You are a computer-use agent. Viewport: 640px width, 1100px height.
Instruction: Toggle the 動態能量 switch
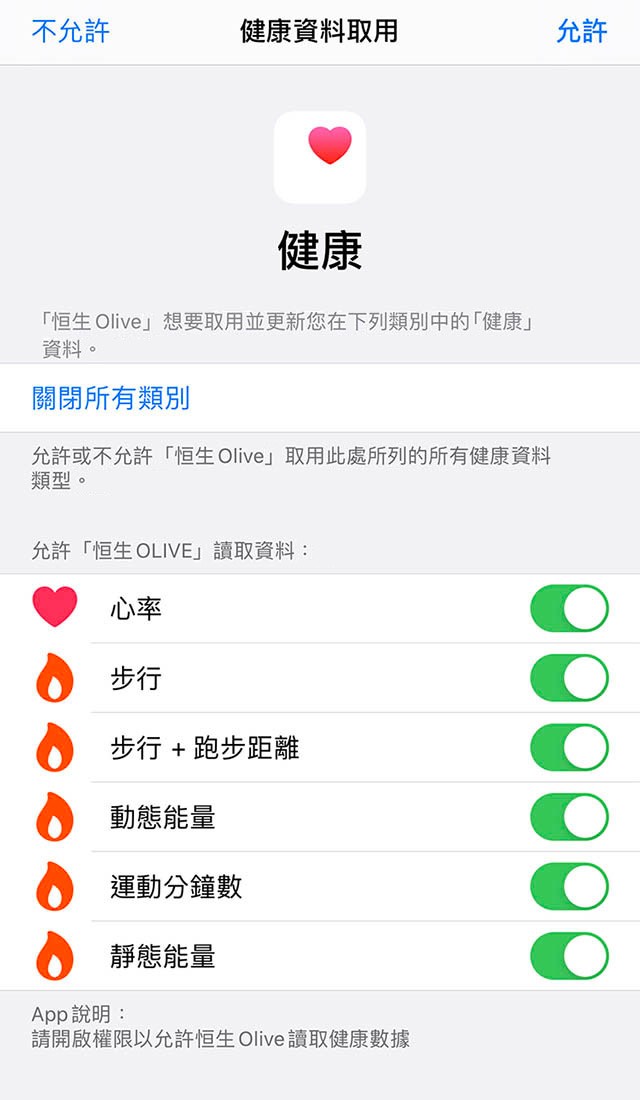(569, 817)
